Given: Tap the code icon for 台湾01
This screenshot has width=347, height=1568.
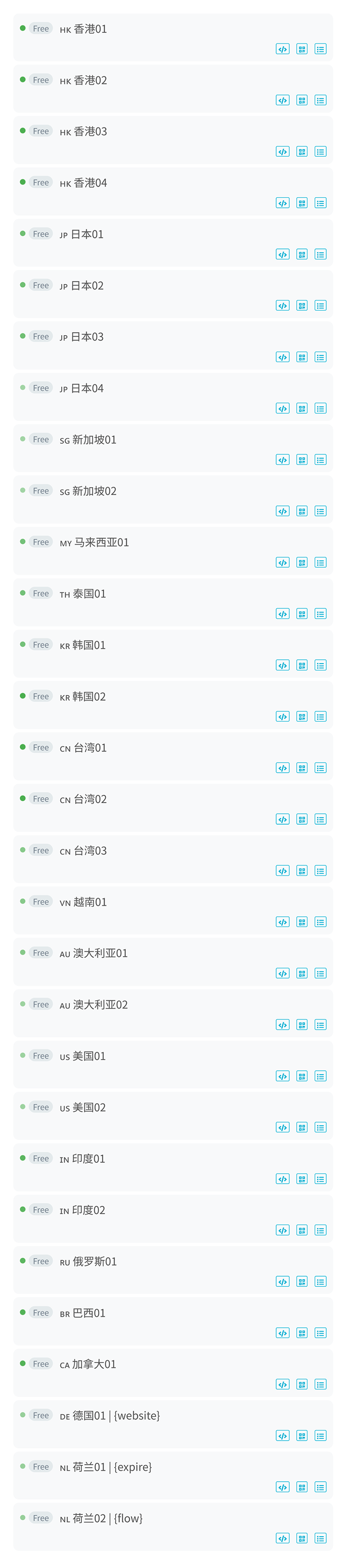Looking at the screenshot, I should point(282,768).
